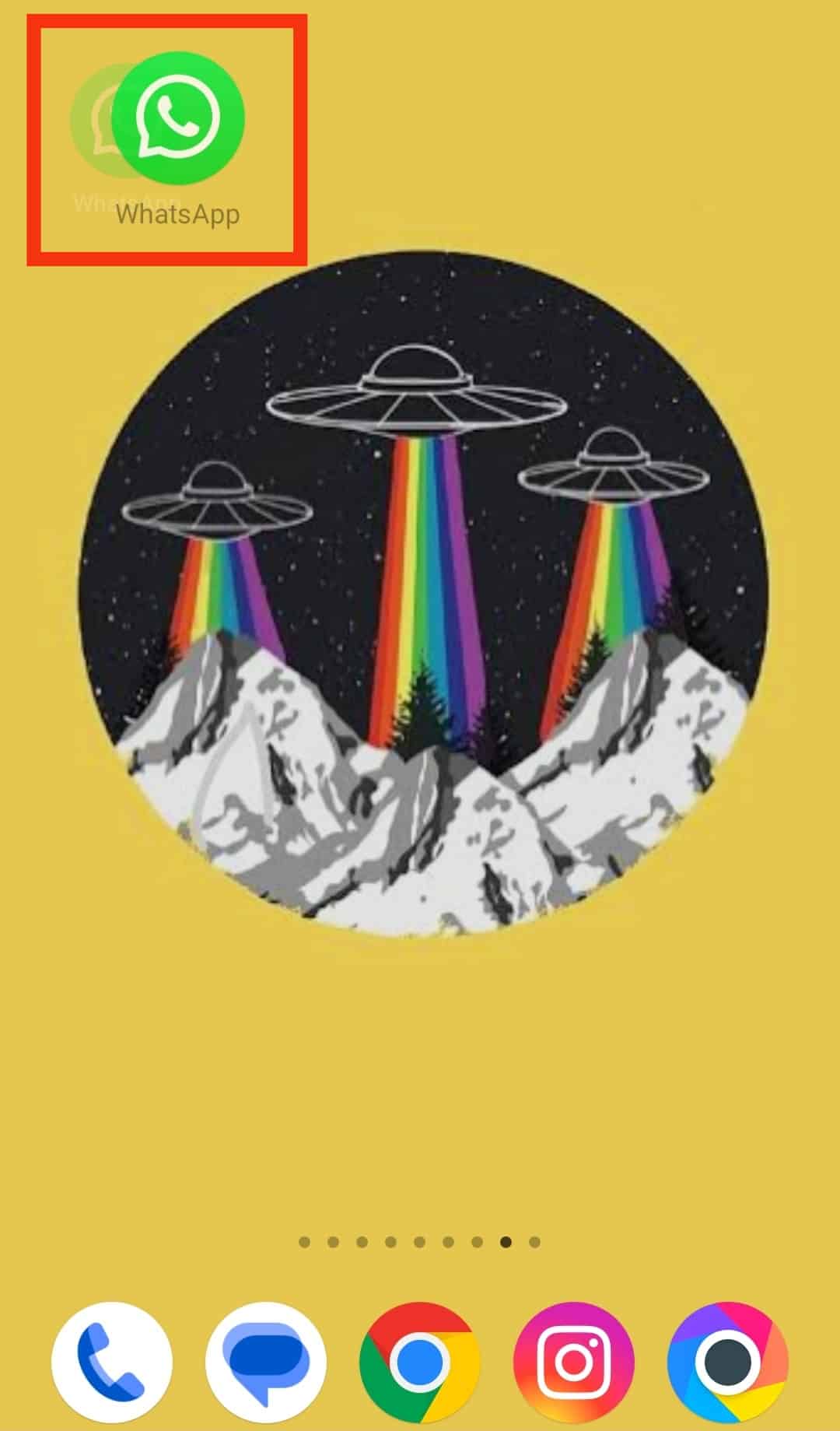Open the Messages app

pos(266,1363)
